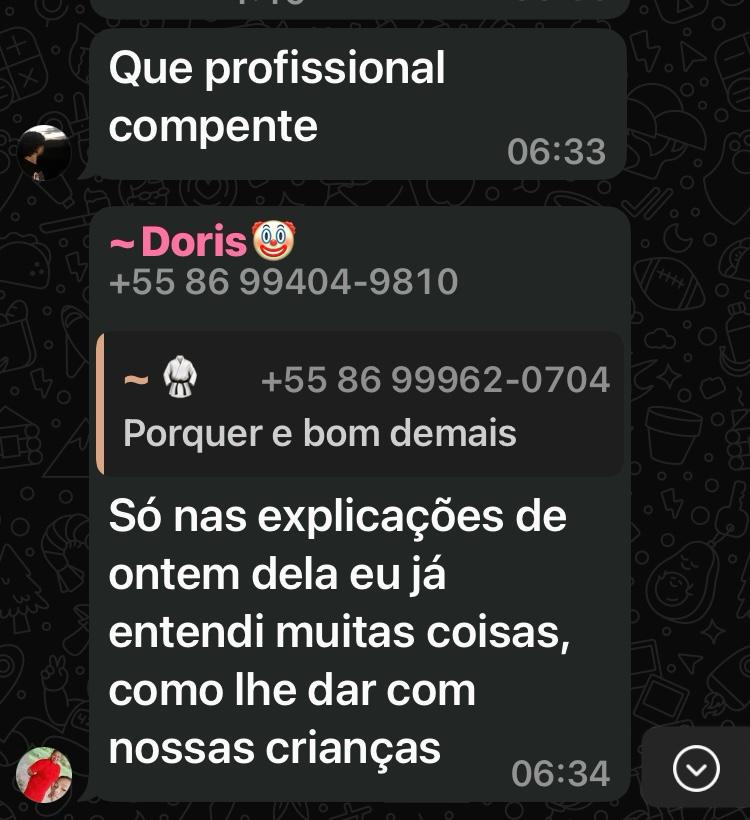Jump to latest messages with down arrow
This screenshot has width=750, height=820.
point(696,769)
